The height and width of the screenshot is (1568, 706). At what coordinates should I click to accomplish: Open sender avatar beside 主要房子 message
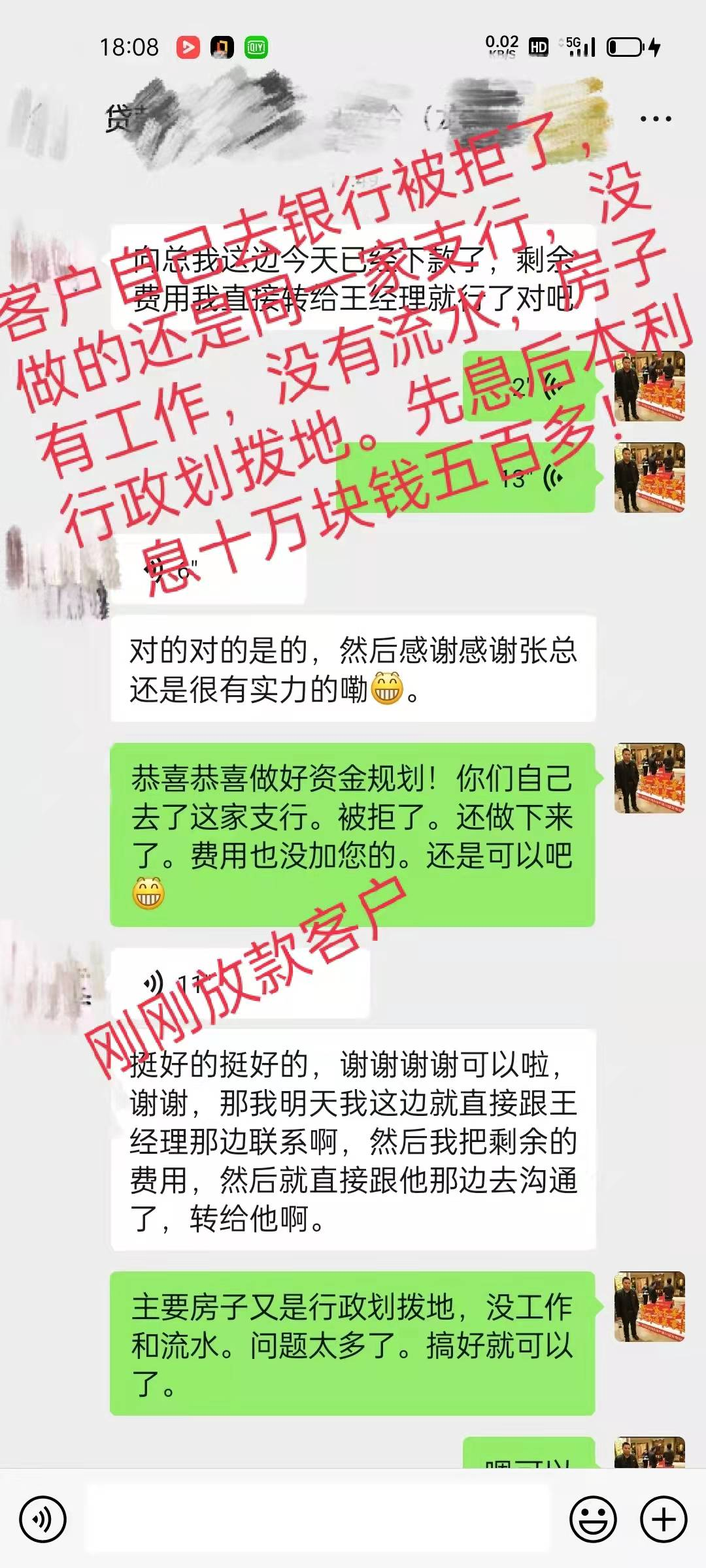coord(649,1307)
